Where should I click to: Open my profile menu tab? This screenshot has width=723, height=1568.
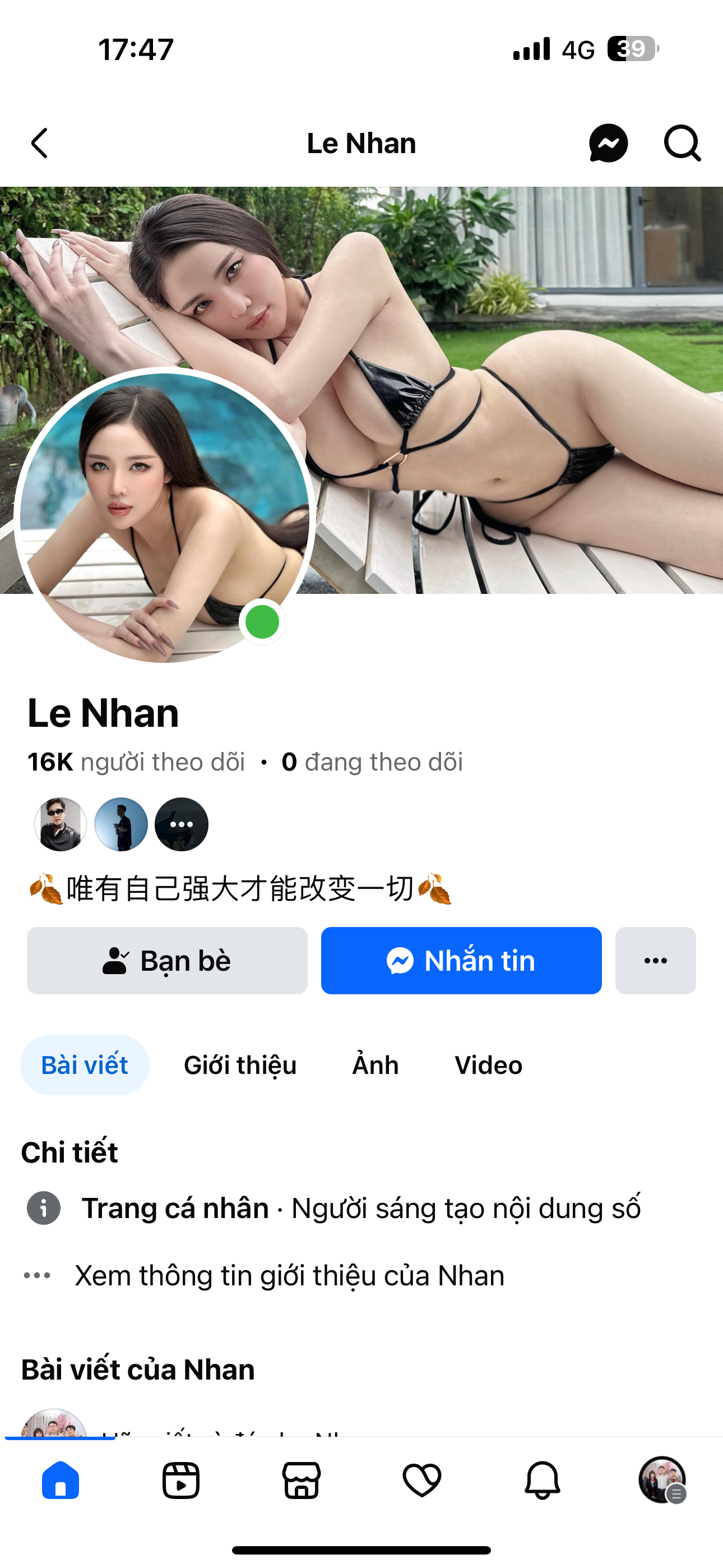pyautogui.click(x=662, y=1480)
